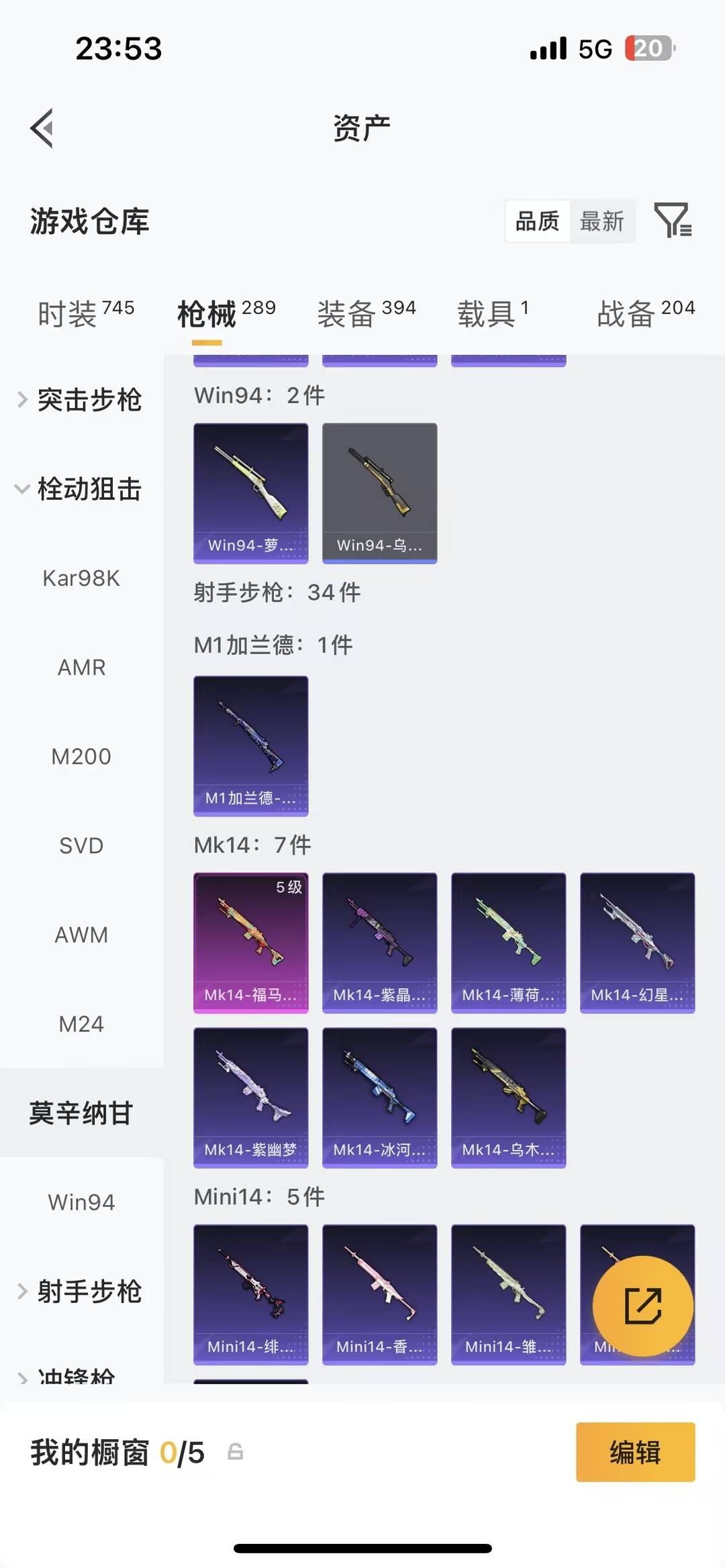The width and height of the screenshot is (725, 1568).
Task: Select Kar98K in the sidebar
Action: click(82, 578)
